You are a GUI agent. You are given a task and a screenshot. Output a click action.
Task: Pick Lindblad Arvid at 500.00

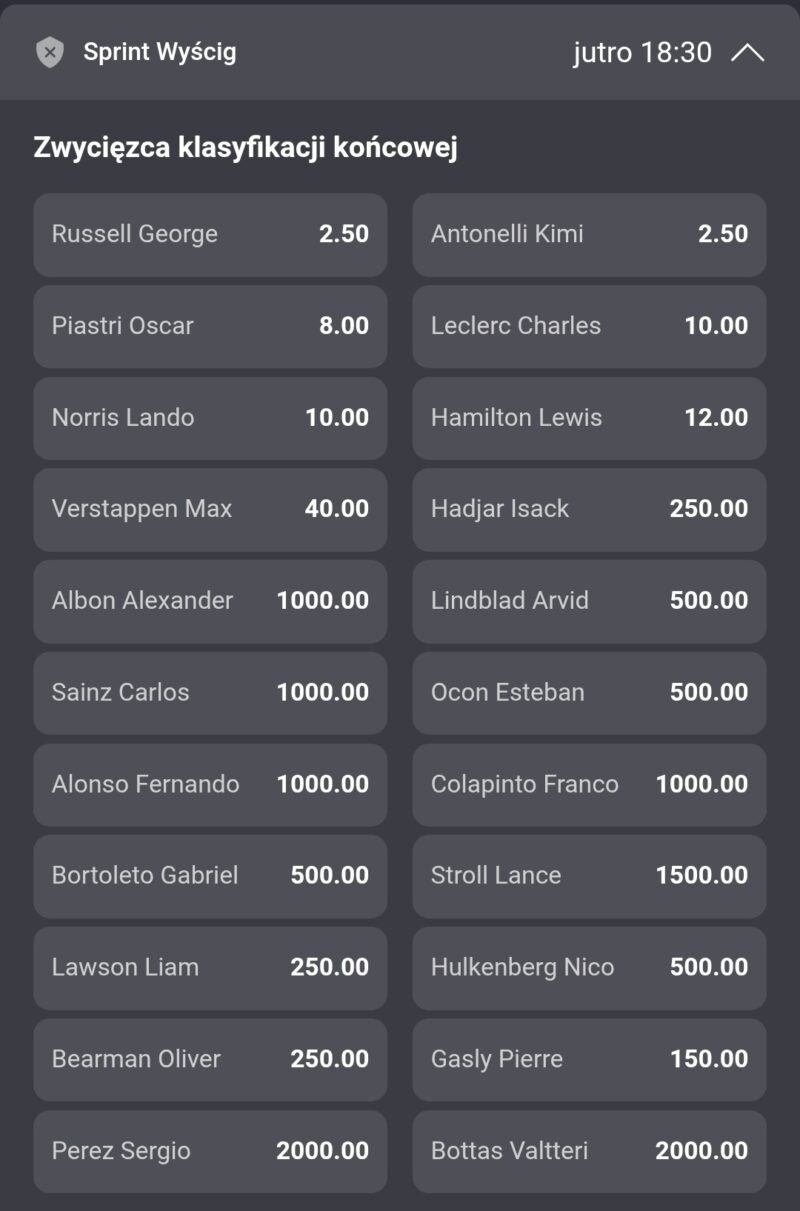[589, 601]
